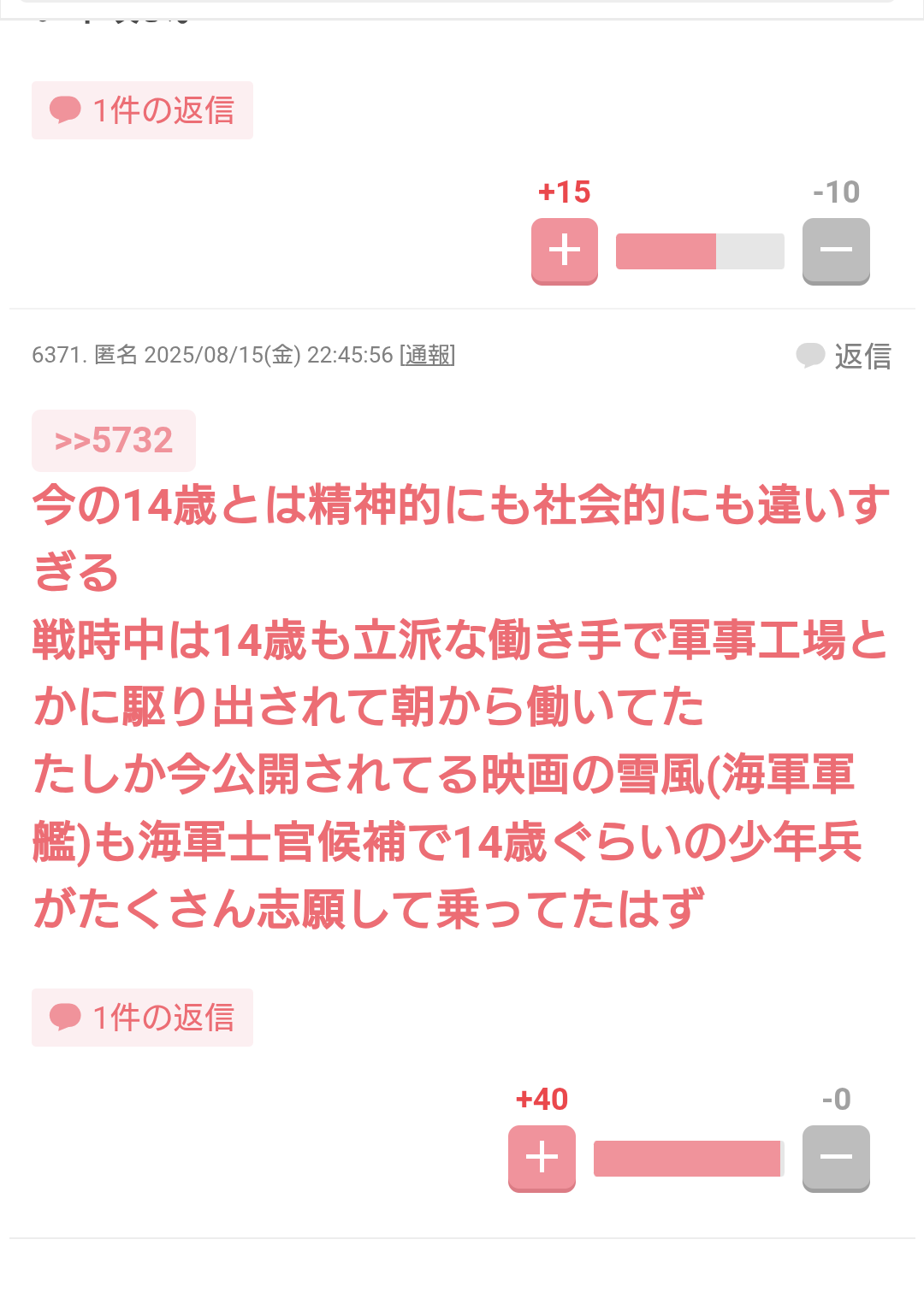Expand 1件の返信 above the +15 vote
The image size is (924, 1316).
click(142, 110)
